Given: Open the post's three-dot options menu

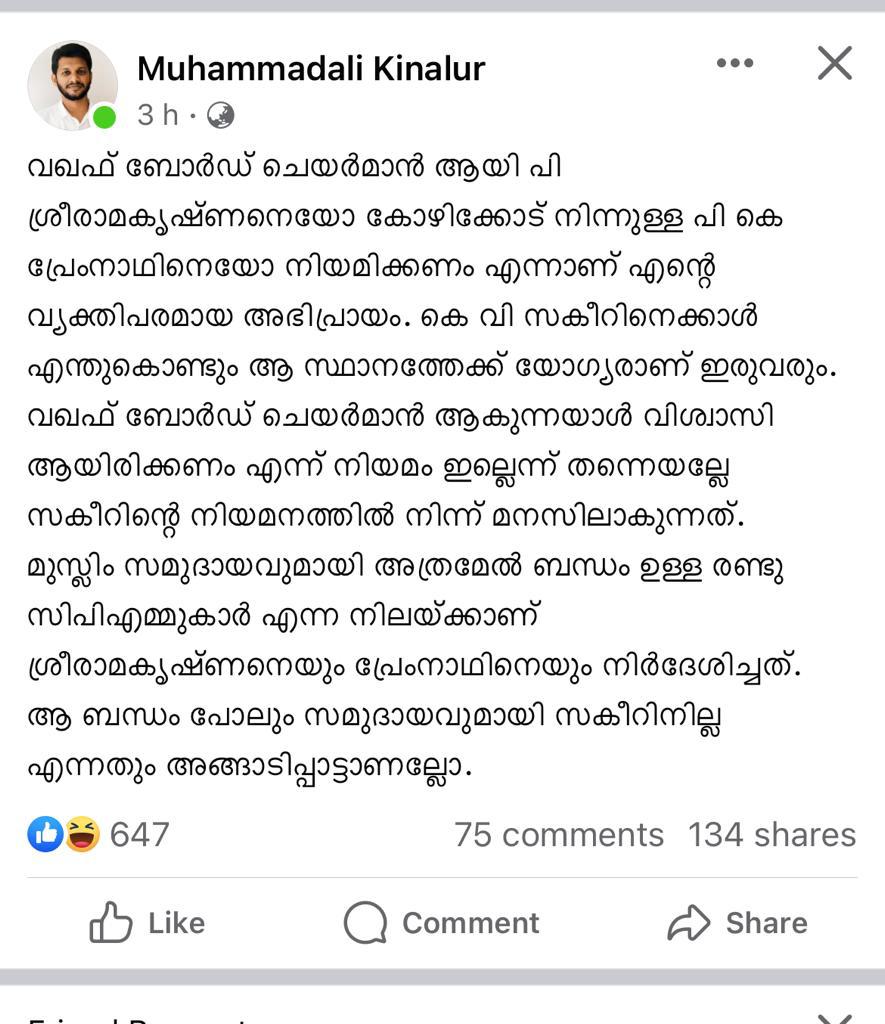Looking at the screenshot, I should pyautogui.click(x=735, y=64).
